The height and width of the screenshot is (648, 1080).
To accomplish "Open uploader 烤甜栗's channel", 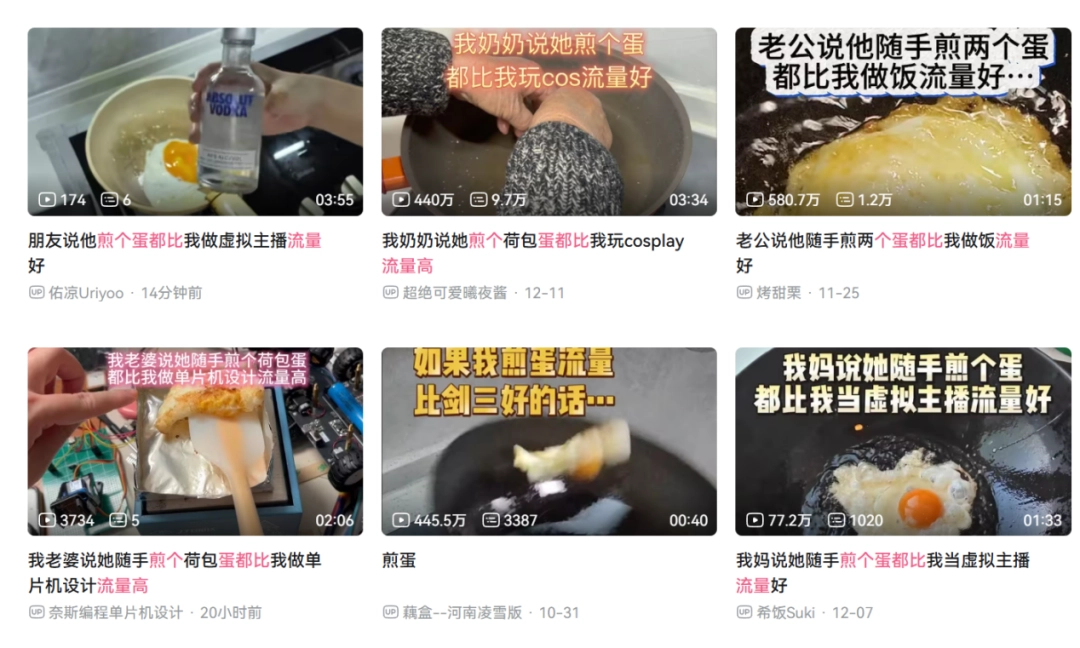I will (x=779, y=293).
